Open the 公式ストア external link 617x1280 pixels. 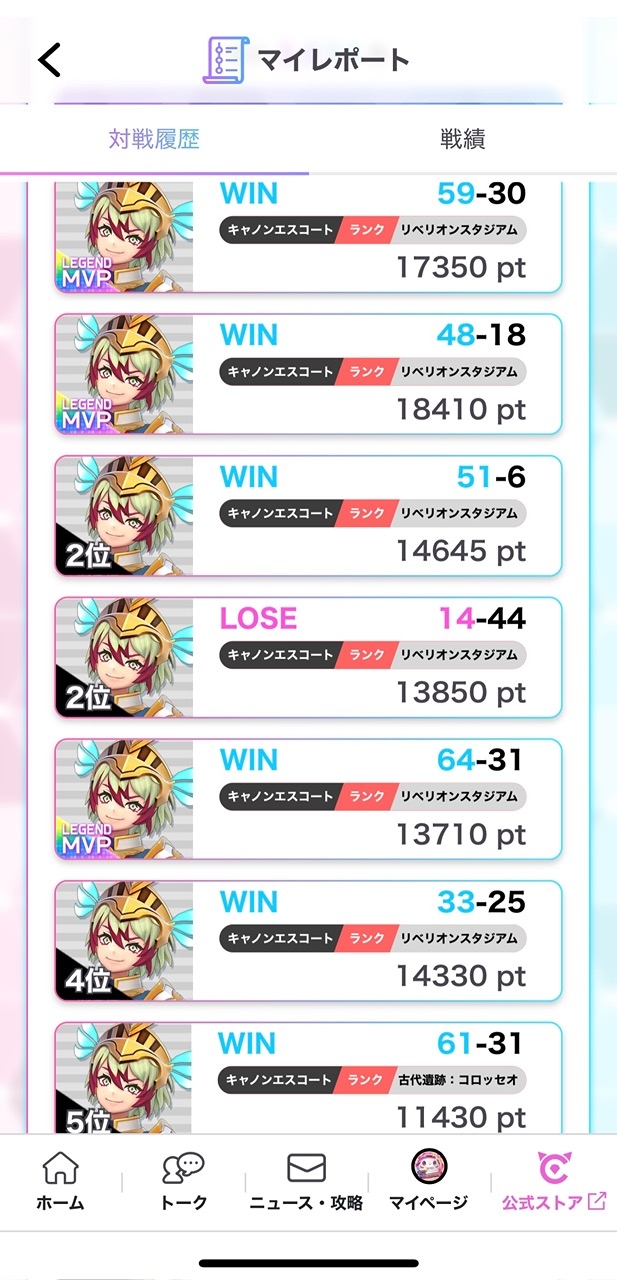tap(553, 1181)
